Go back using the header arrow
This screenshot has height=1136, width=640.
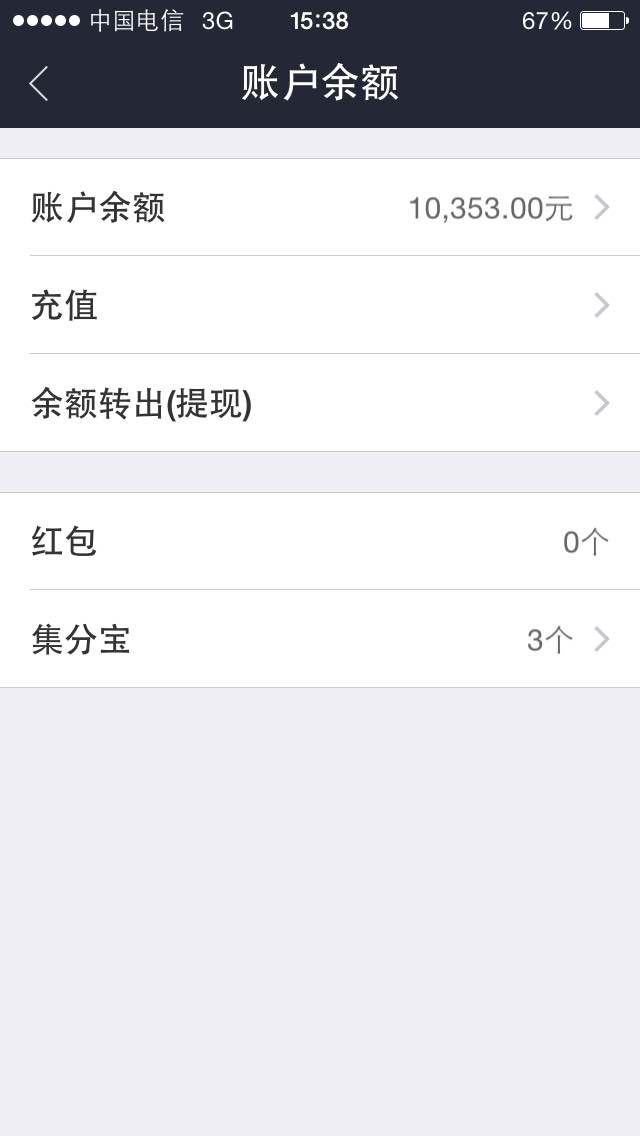(38, 83)
